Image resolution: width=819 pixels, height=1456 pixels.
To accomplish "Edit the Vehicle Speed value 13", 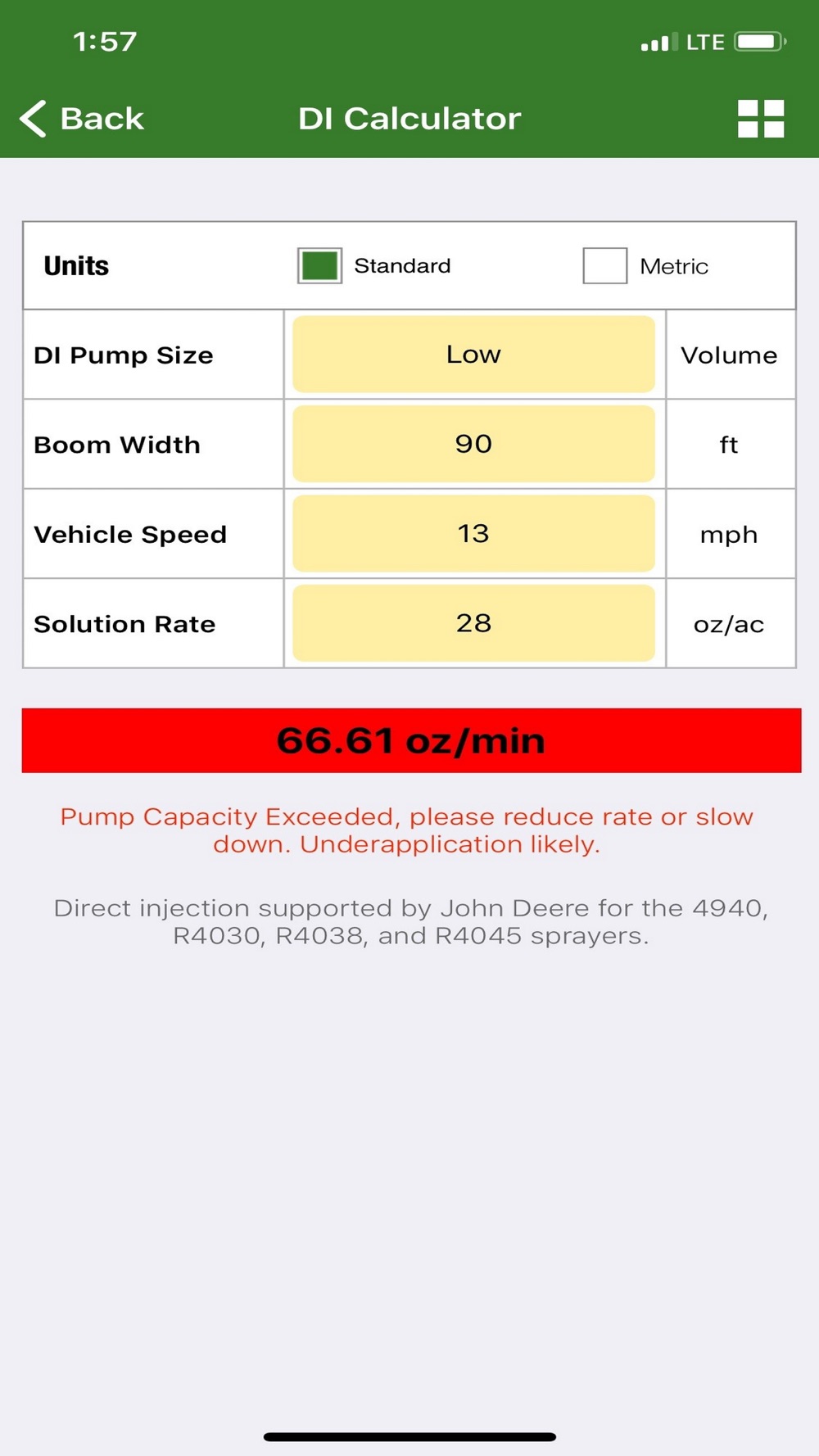I will [x=473, y=533].
